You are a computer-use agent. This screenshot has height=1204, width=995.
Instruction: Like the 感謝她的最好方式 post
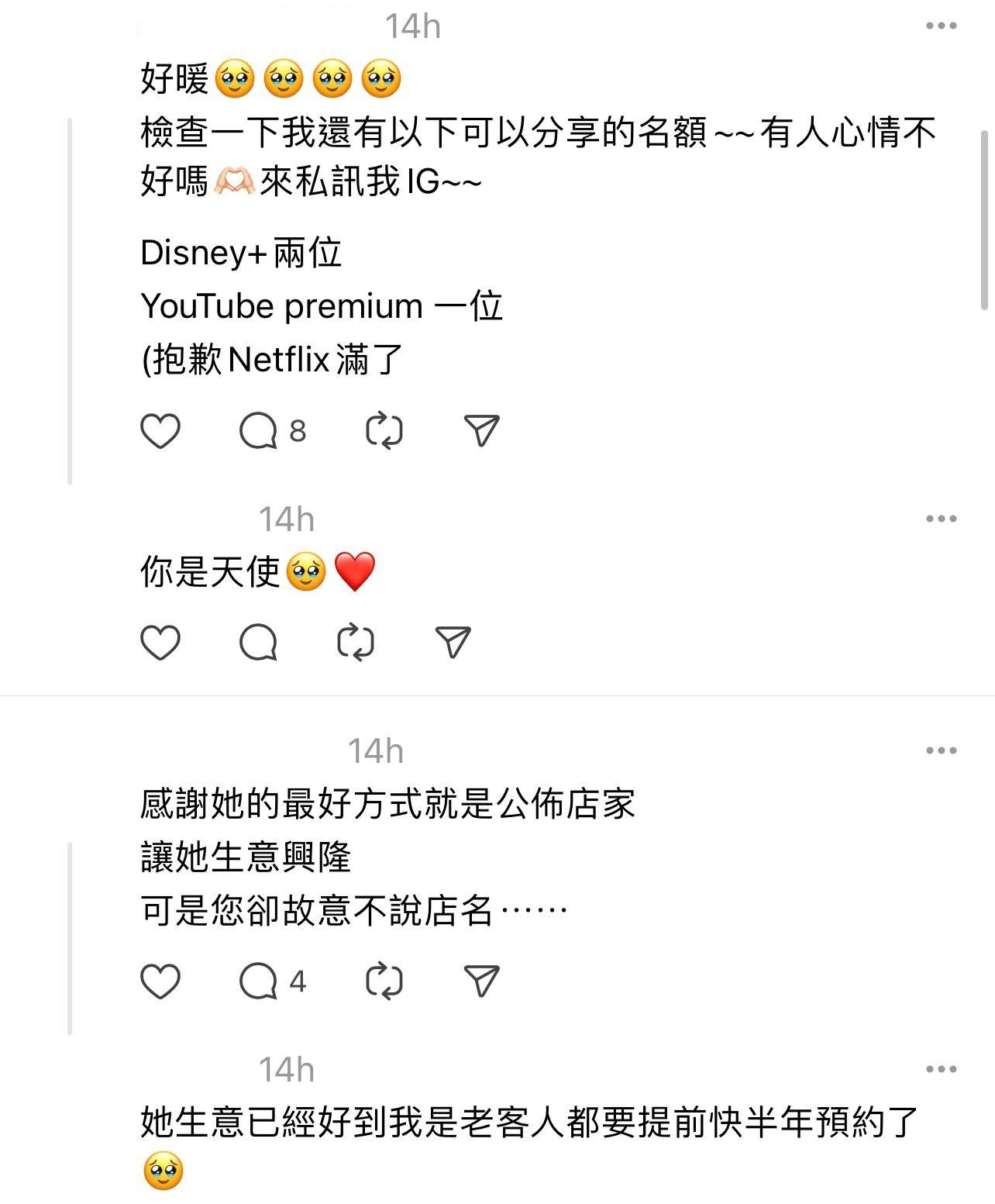coord(160,981)
